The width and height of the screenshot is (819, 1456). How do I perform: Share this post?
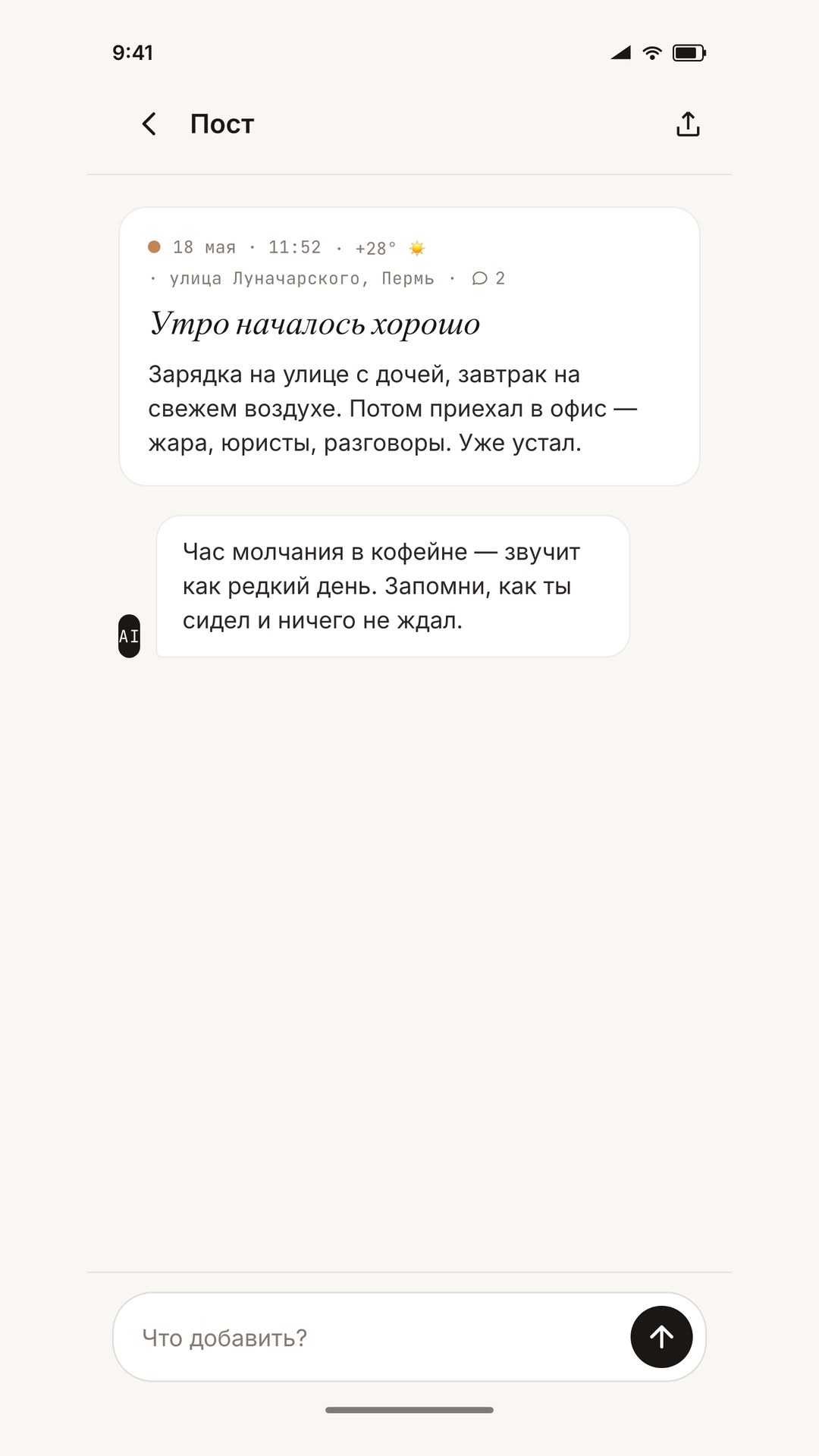pyautogui.click(x=687, y=124)
